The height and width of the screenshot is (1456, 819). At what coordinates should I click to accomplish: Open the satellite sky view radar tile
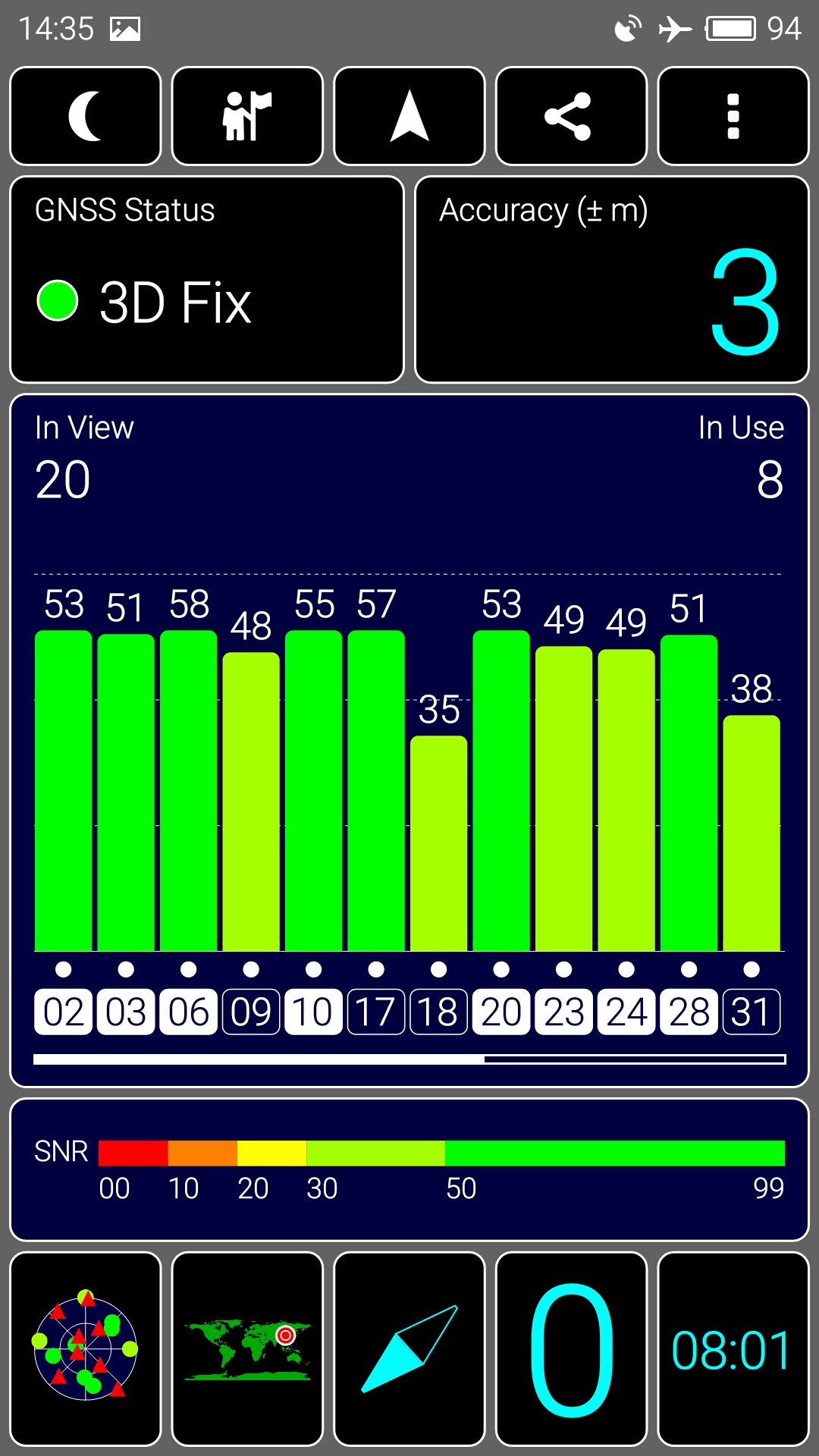point(86,1349)
